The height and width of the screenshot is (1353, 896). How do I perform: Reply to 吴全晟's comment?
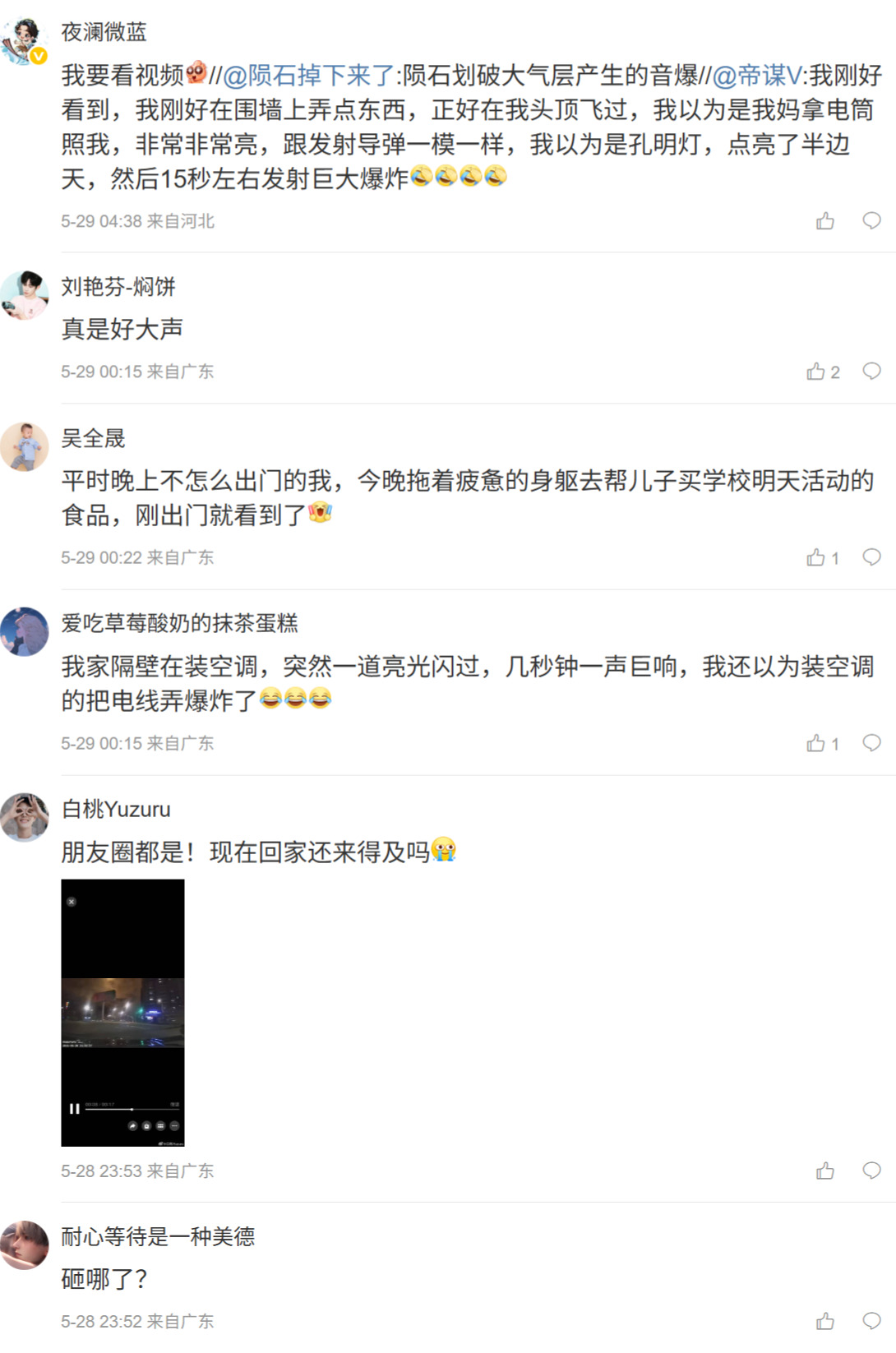coord(871,557)
